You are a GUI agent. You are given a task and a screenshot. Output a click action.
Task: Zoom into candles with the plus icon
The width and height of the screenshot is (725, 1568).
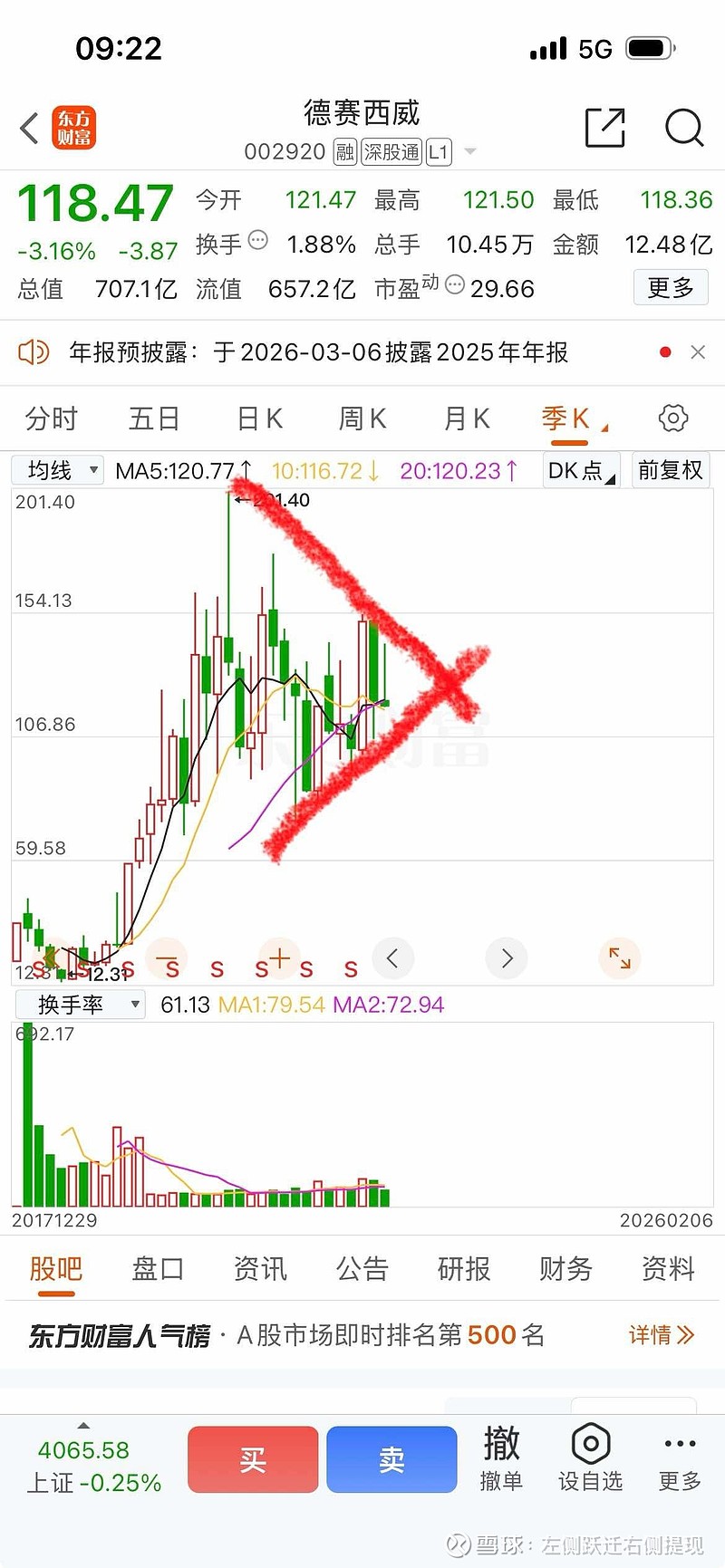(x=281, y=957)
